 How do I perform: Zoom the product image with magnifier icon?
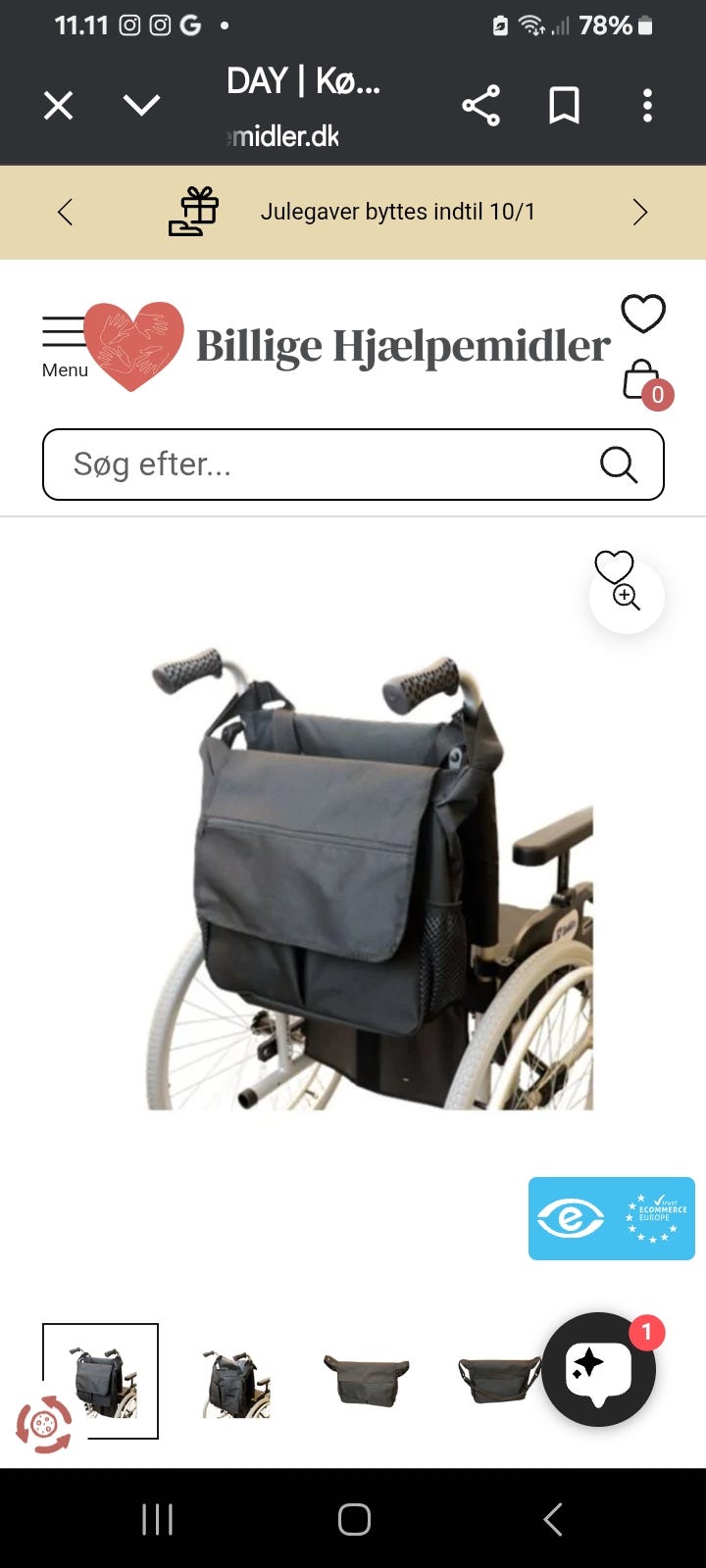tap(626, 598)
